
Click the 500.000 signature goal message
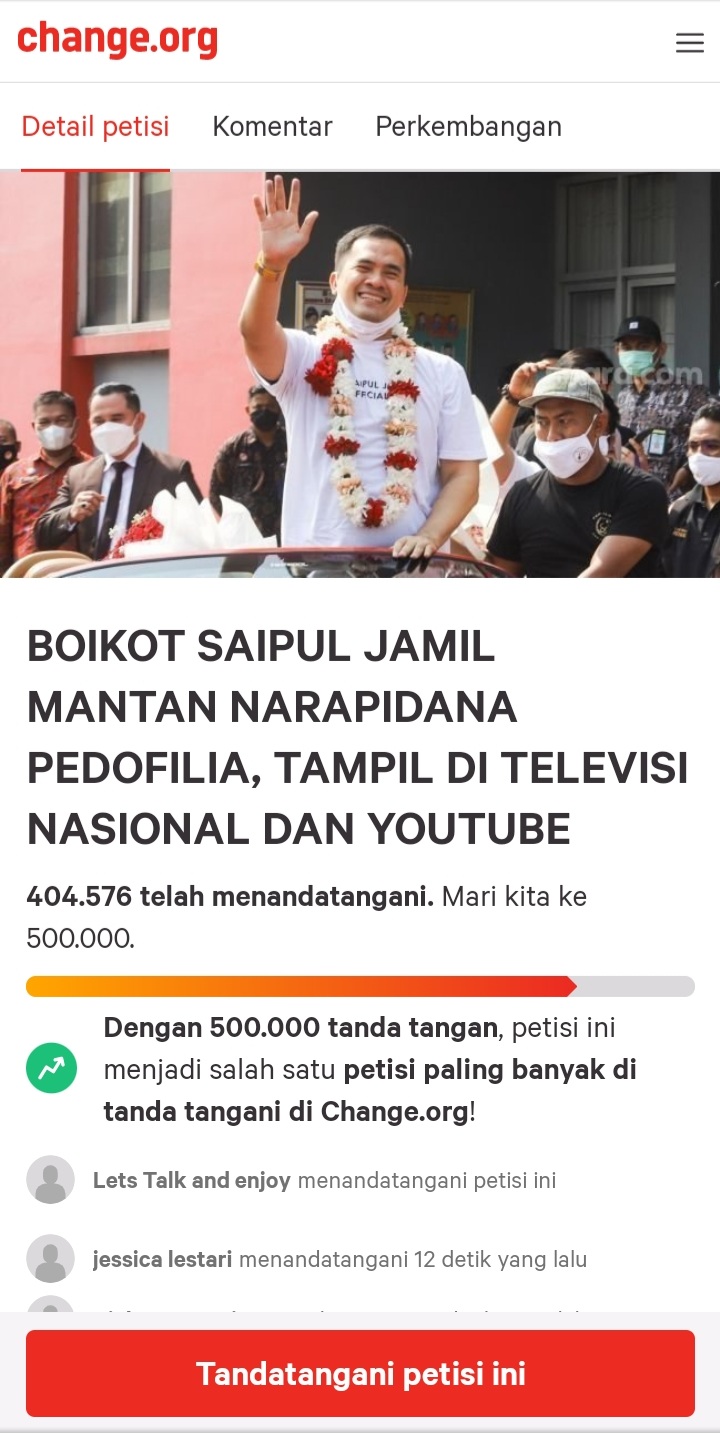(x=370, y=1068)
